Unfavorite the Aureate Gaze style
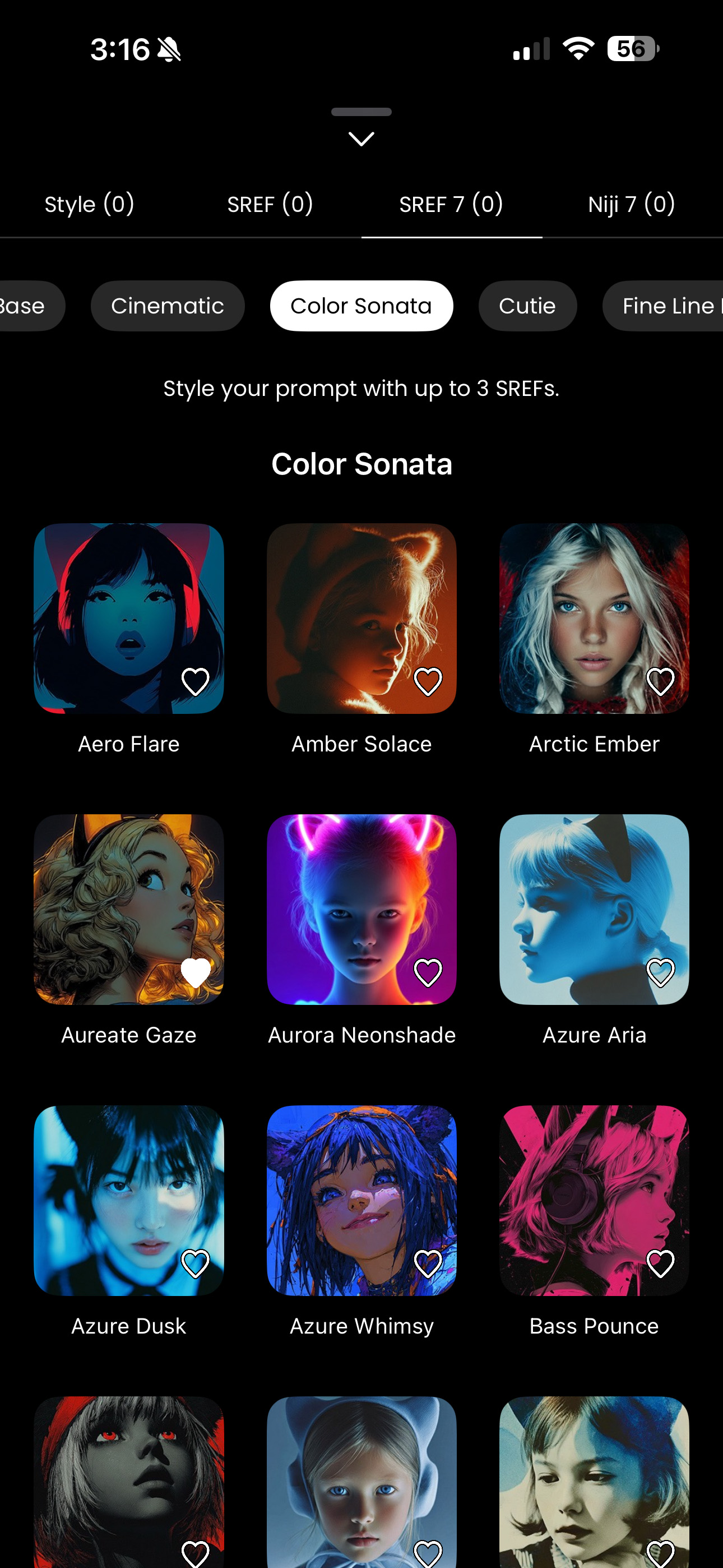Viewport: 723px width, 1568px height. point(196,972)
